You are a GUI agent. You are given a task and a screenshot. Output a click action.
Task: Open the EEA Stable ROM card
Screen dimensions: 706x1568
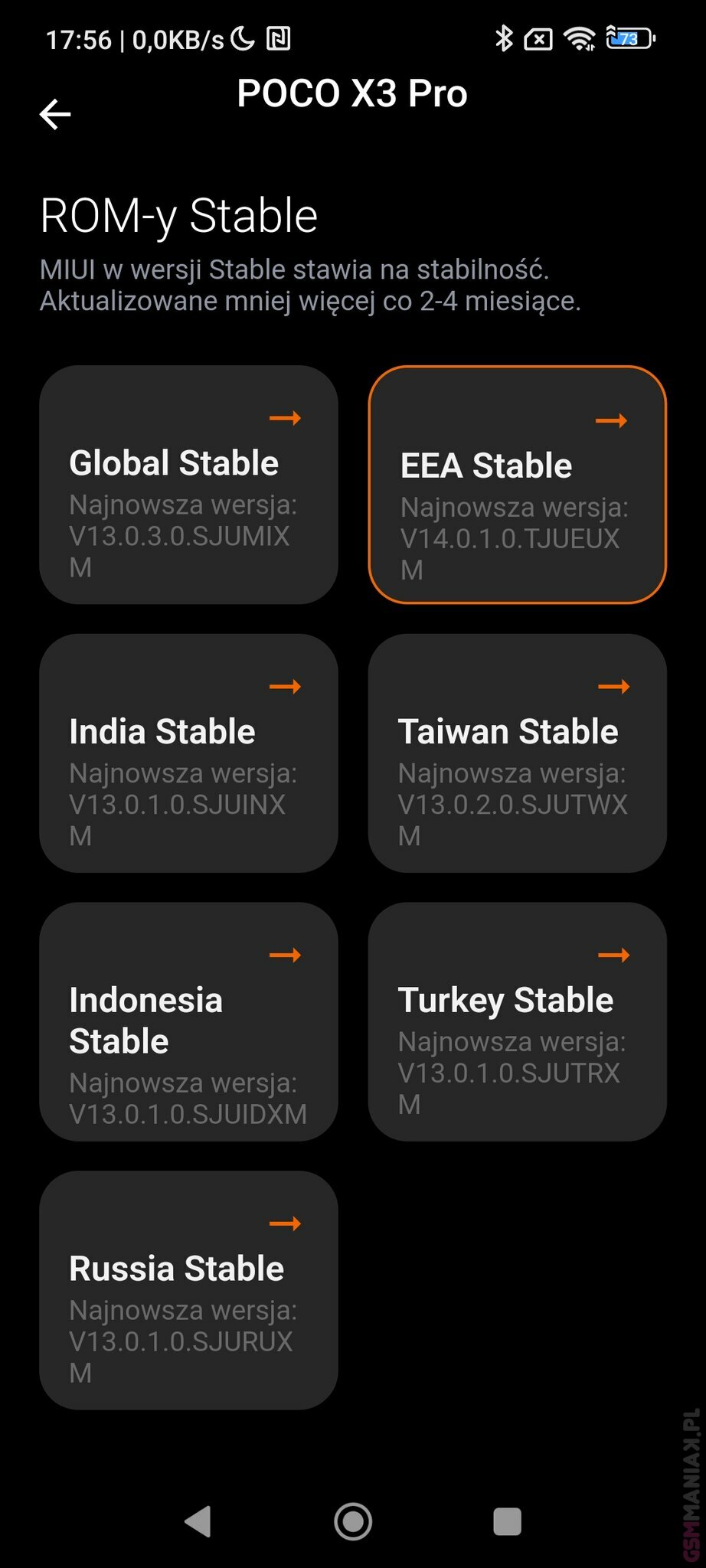[518, 485]
